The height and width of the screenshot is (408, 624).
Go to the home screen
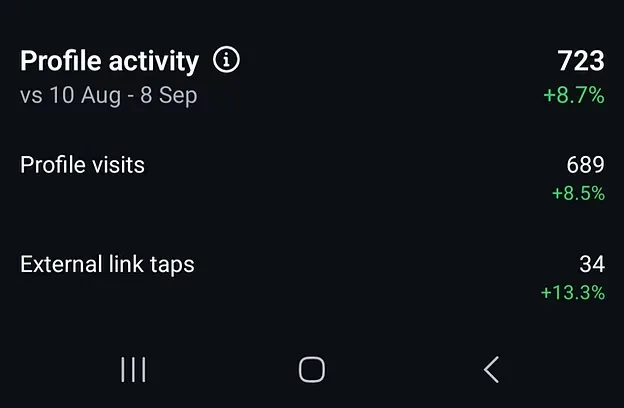[x=312, y=369]
